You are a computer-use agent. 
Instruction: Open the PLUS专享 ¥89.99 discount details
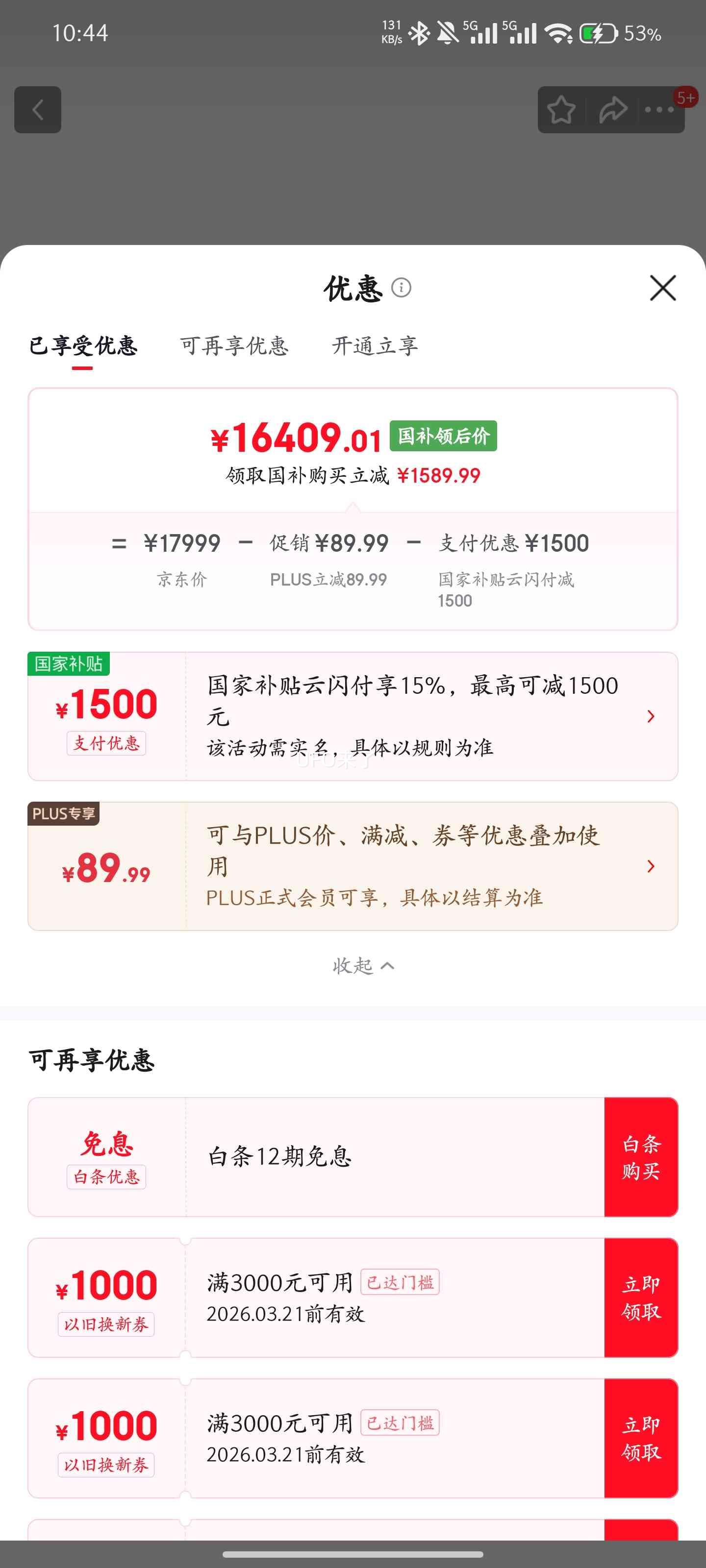point(353,865)
